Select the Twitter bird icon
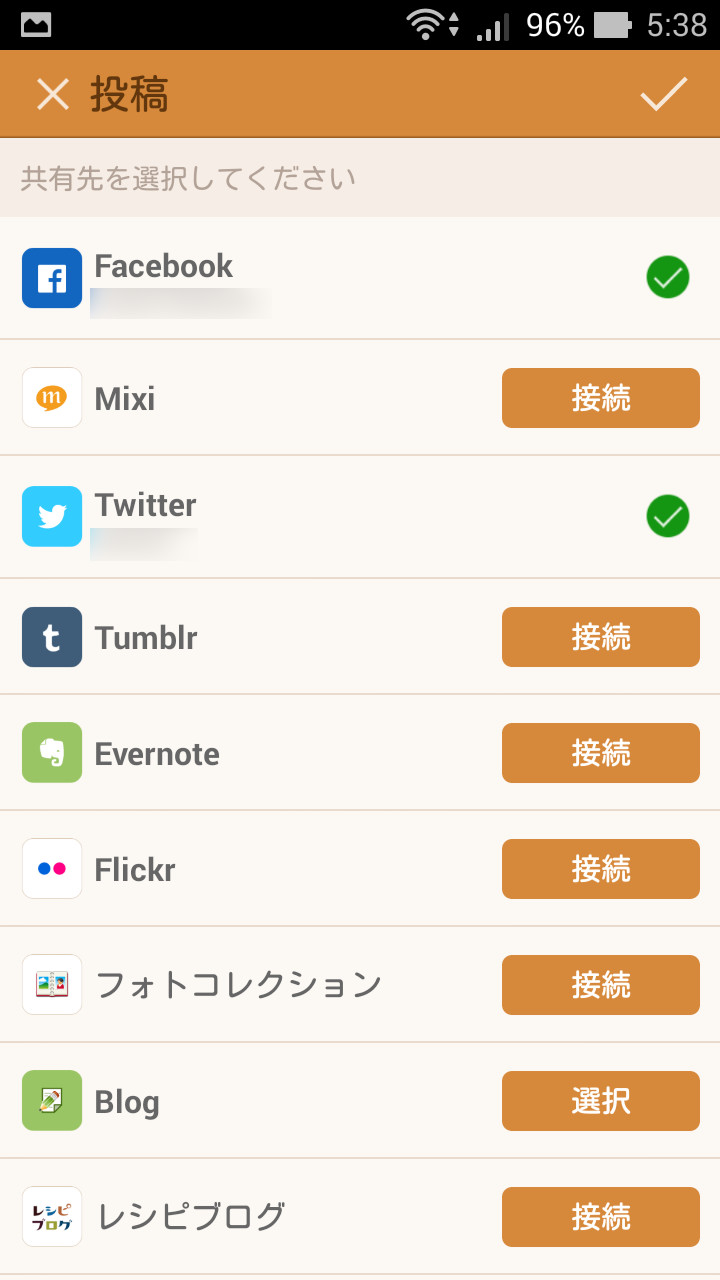Screen dimensions: 720x1280 pyautogui.click(x=51, y=517)
